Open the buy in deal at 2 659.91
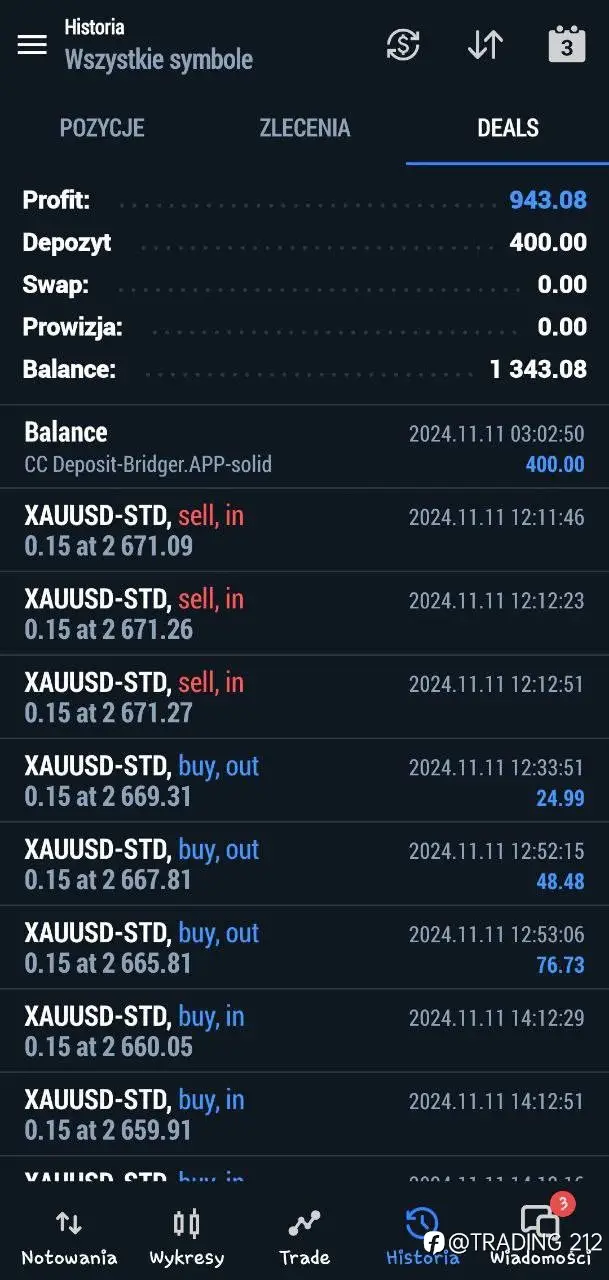 click(304, 1114)
